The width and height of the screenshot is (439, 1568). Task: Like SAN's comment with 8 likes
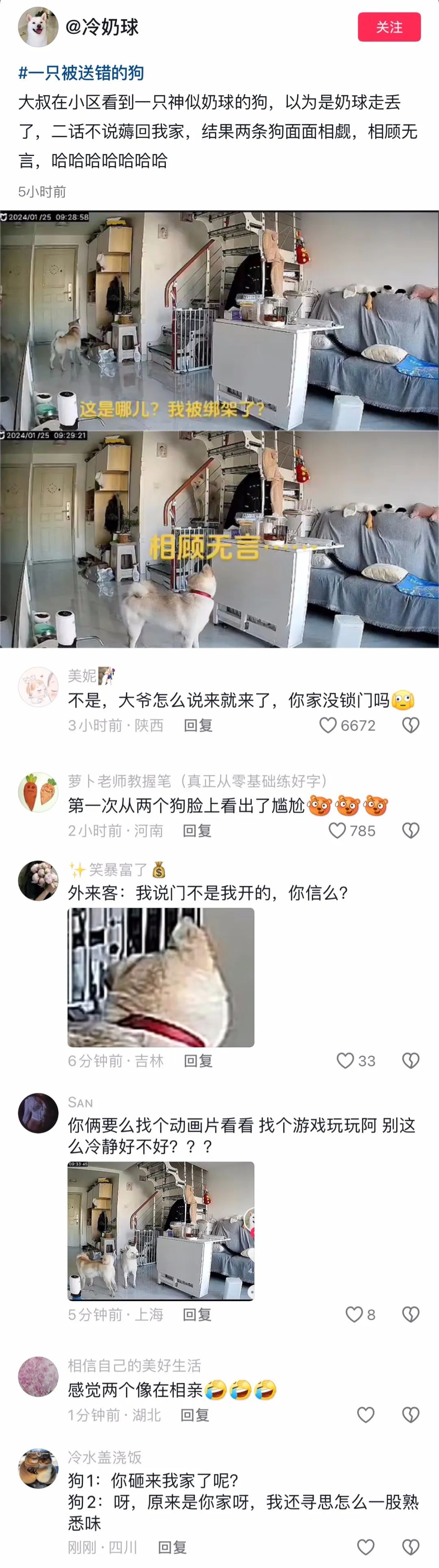click(354, 1314)
